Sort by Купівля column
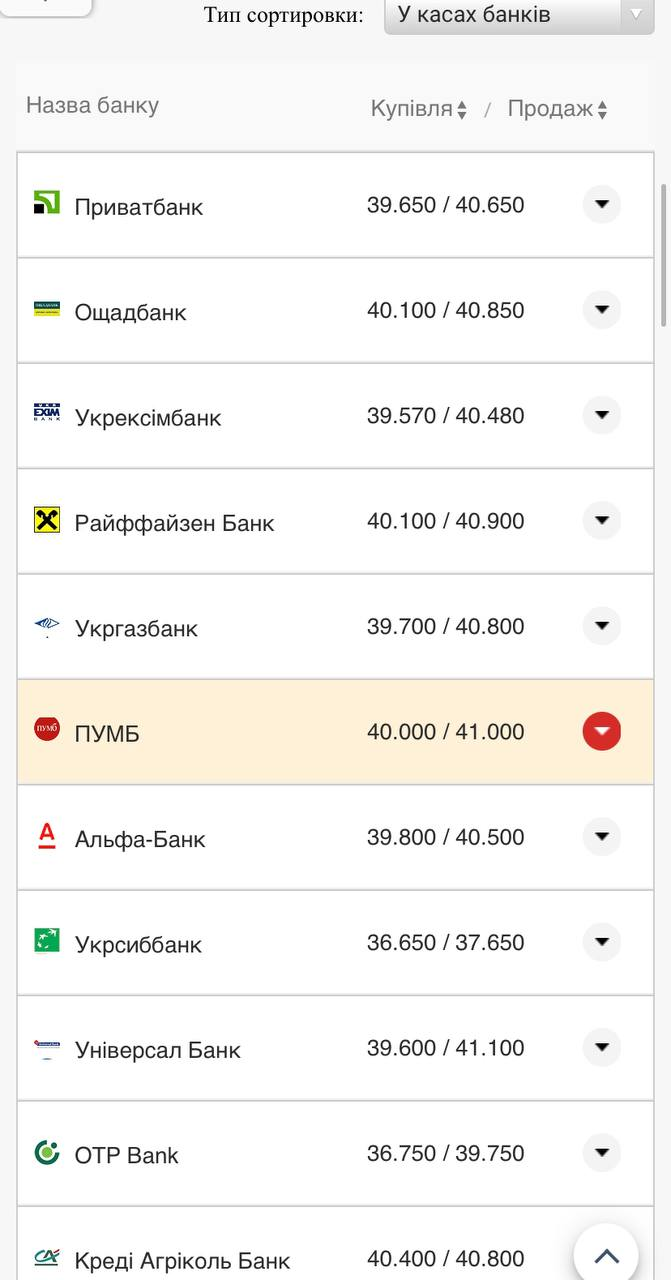671x1280 pixels. click(x=418, y=109)
